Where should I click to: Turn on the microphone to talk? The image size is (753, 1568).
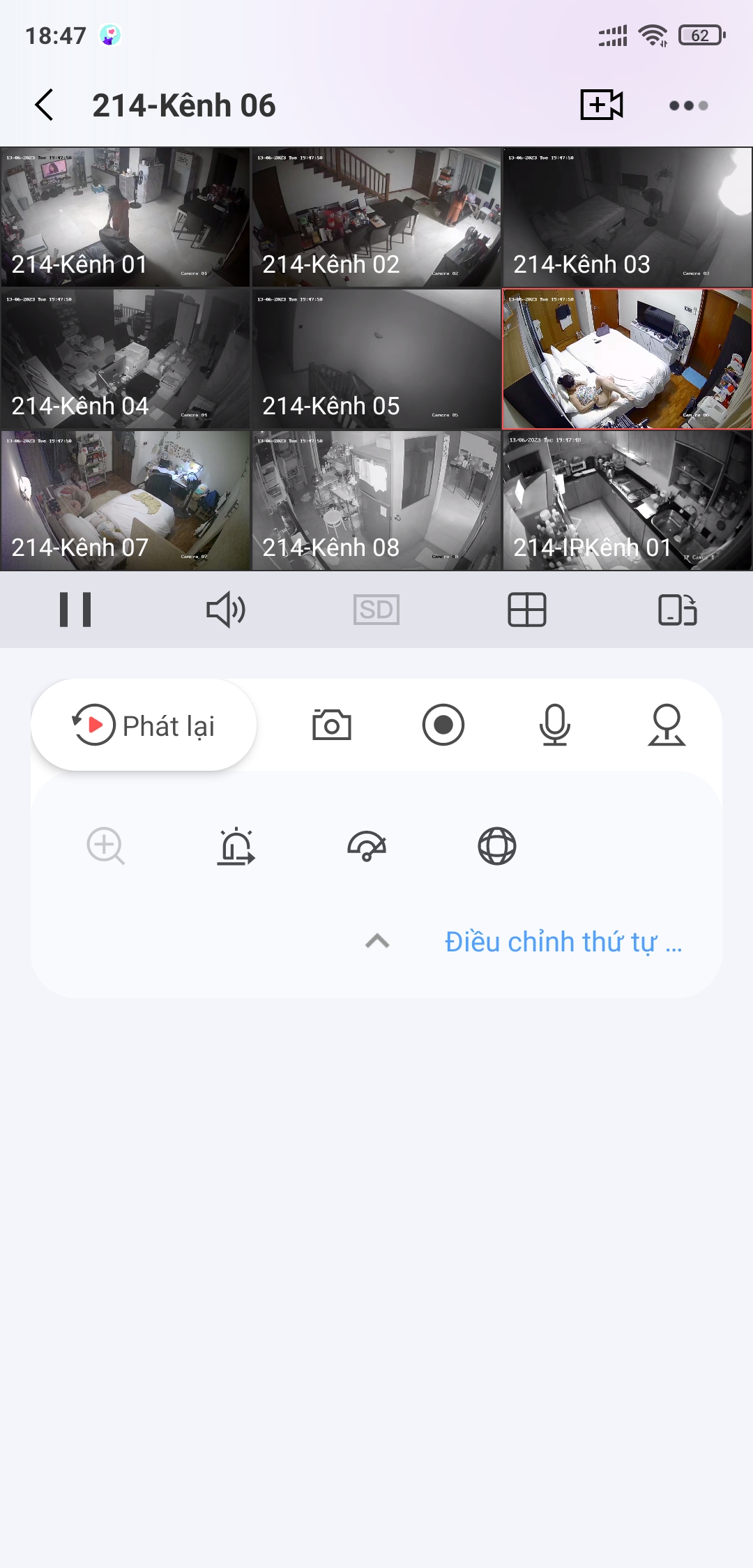pos(555,725)
